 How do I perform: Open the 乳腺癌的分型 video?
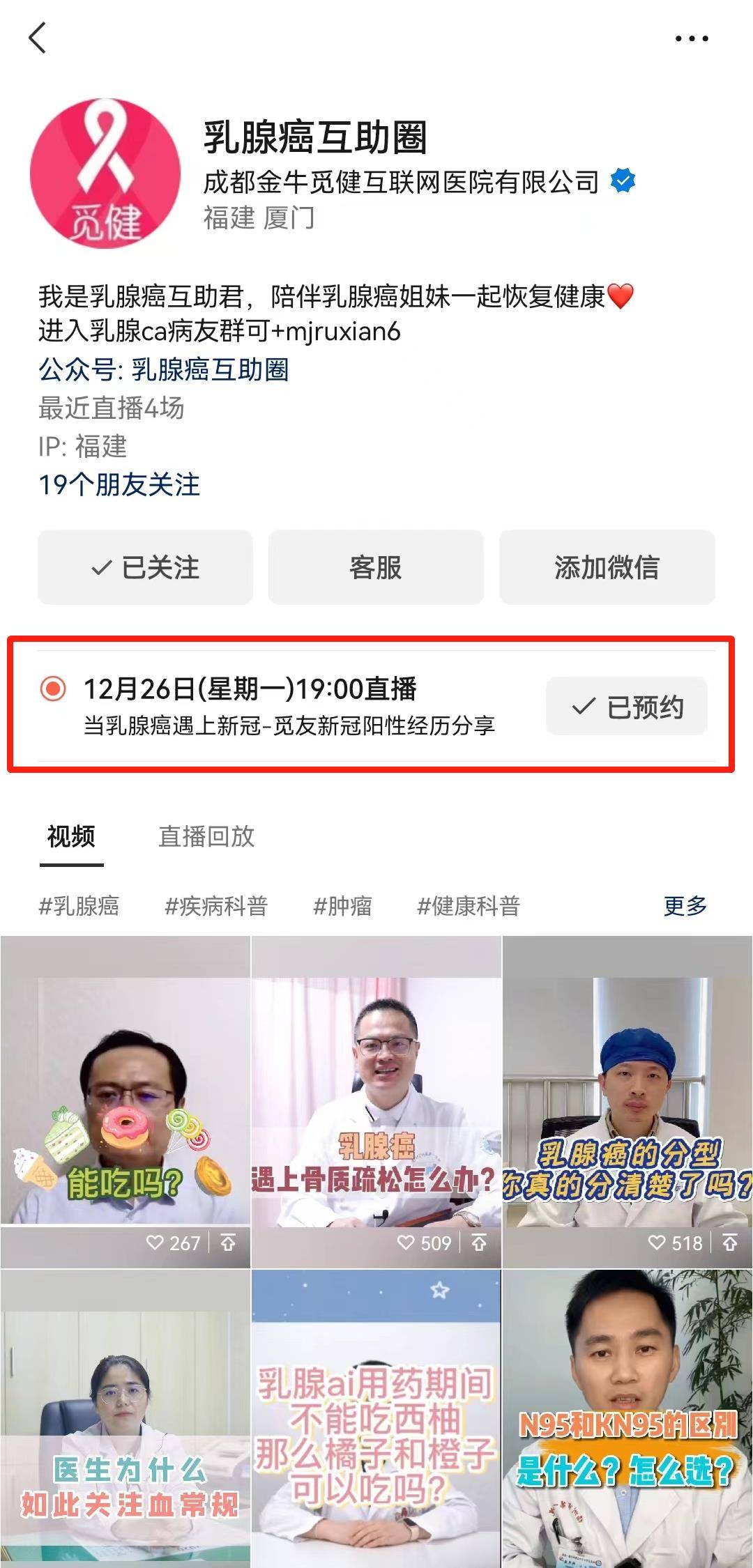[627, 1101]
